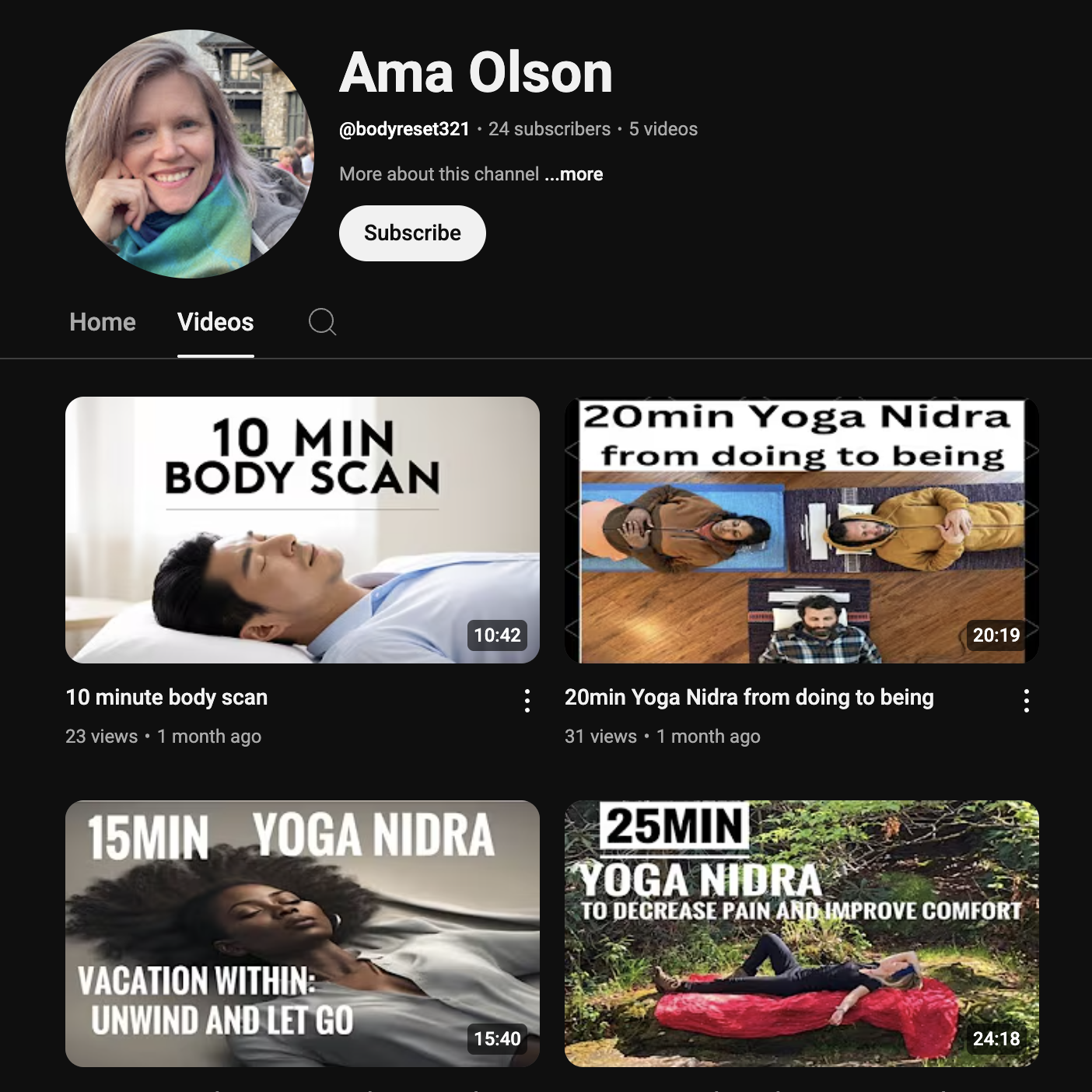This screenshot has height=1092, width=1092.
Task: Open options menu for 10 minute body scan
Action: tap(527, 701)
